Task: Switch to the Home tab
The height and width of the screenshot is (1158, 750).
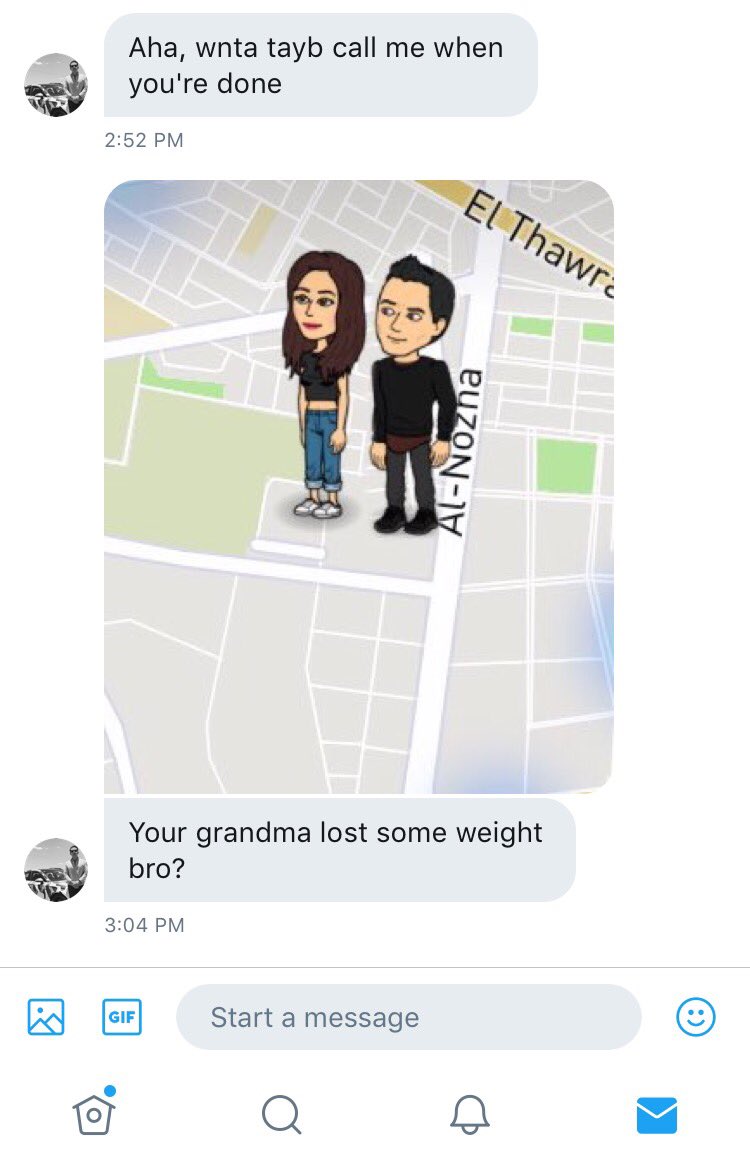Action: click(94, 1113)
